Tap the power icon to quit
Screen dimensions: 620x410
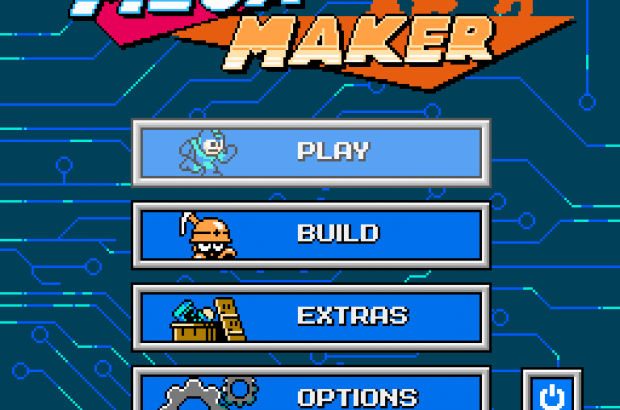pyautogui.click(x=551, y=392)
